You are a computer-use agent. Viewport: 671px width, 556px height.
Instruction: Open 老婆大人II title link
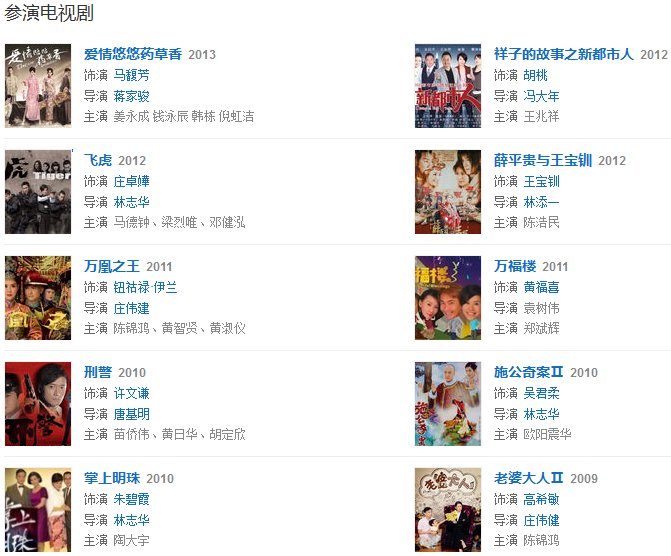coord(529,478)
